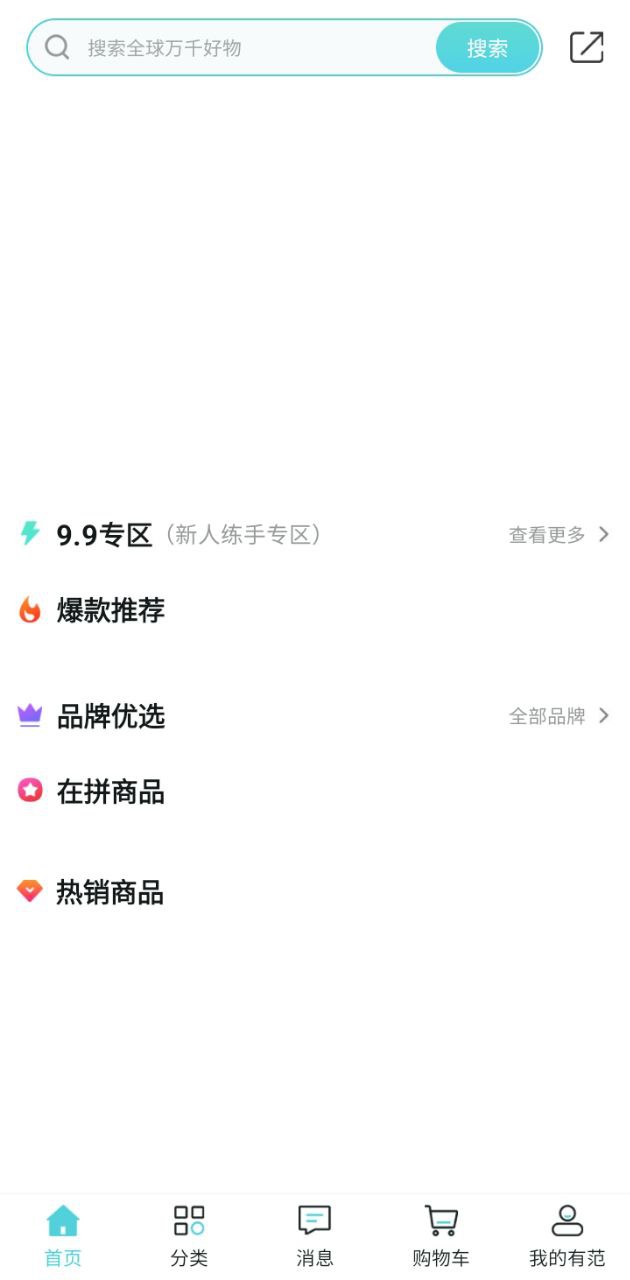Open 全部品牌 list

coord(558,716)
